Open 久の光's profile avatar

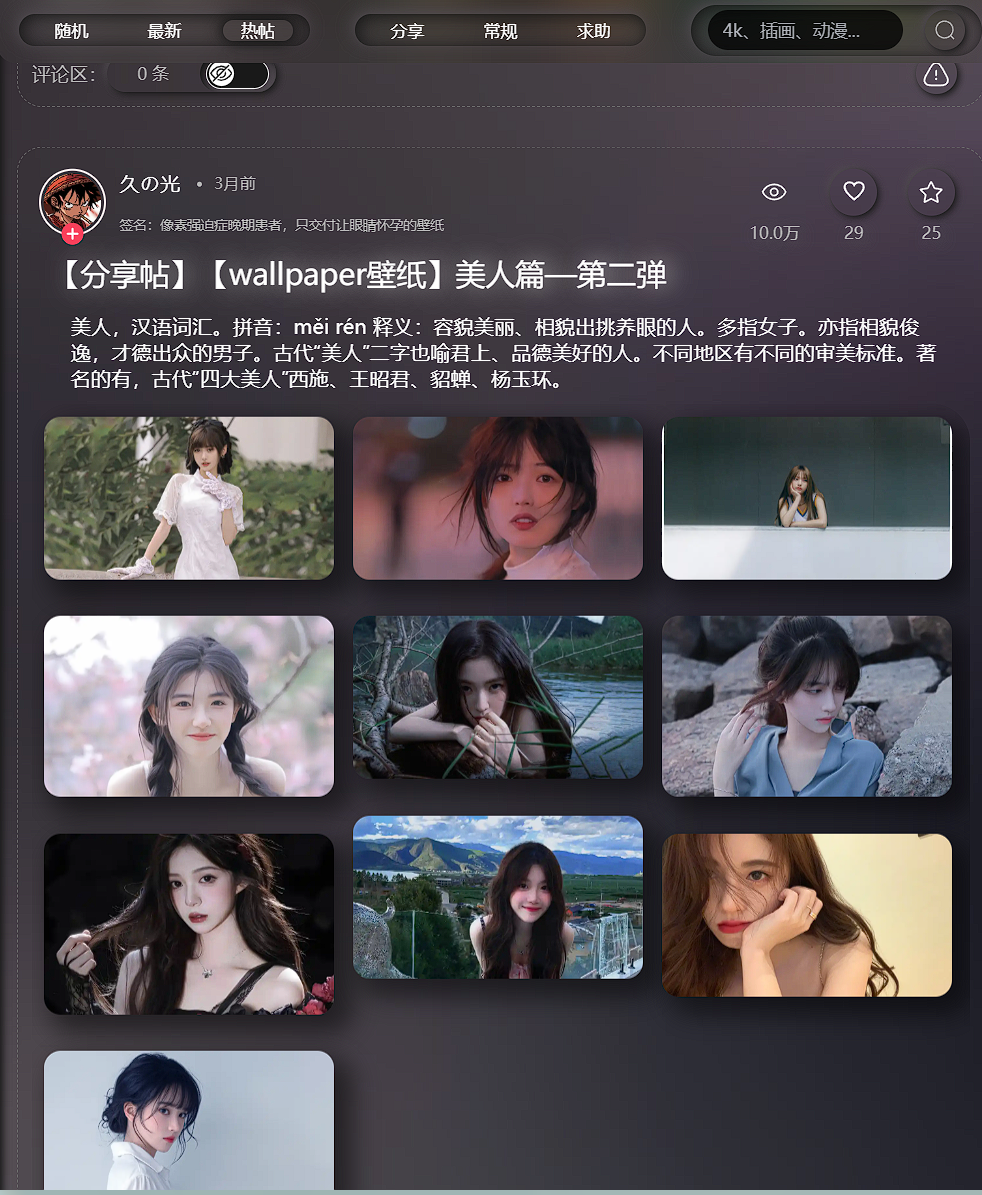(72, 201)
